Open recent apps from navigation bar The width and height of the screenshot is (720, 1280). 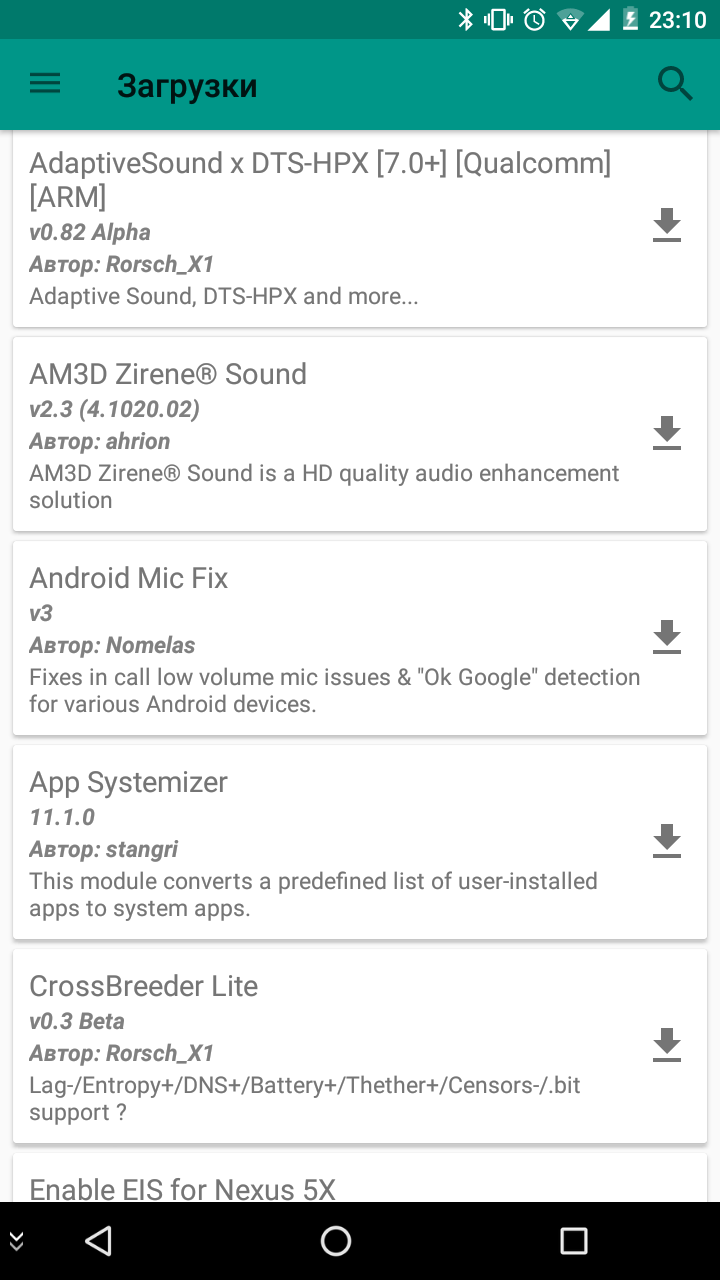tap(574, 1241)
